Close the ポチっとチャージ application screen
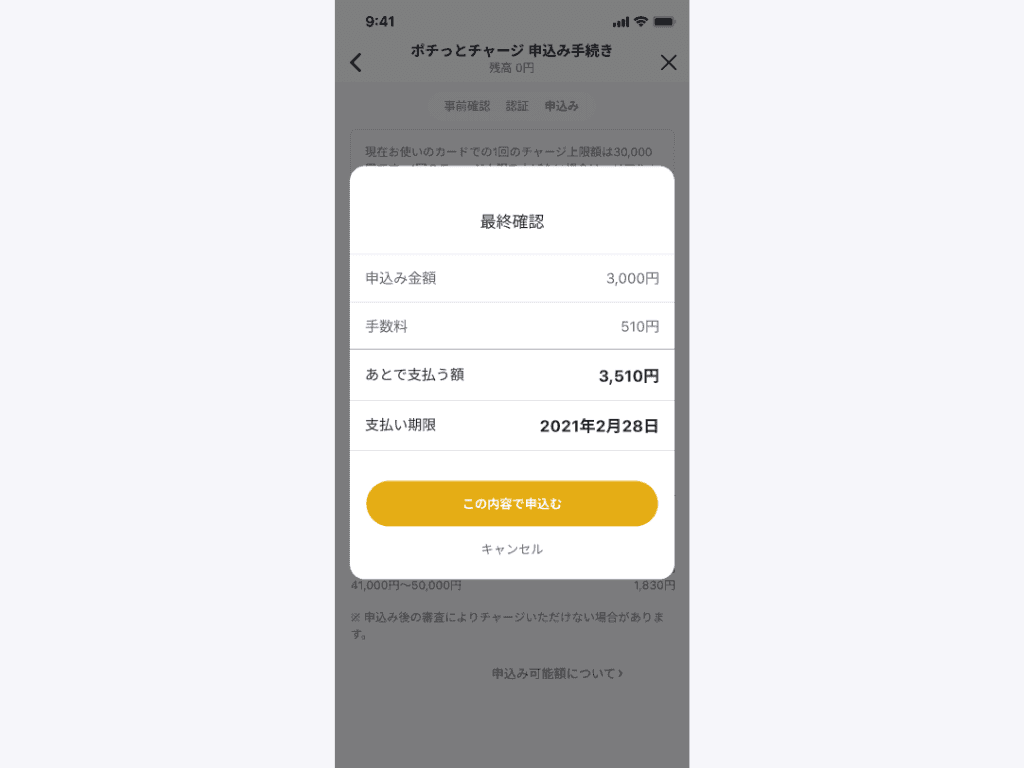The width and height of the screenshot is (1024, 768). click(668, 62)
